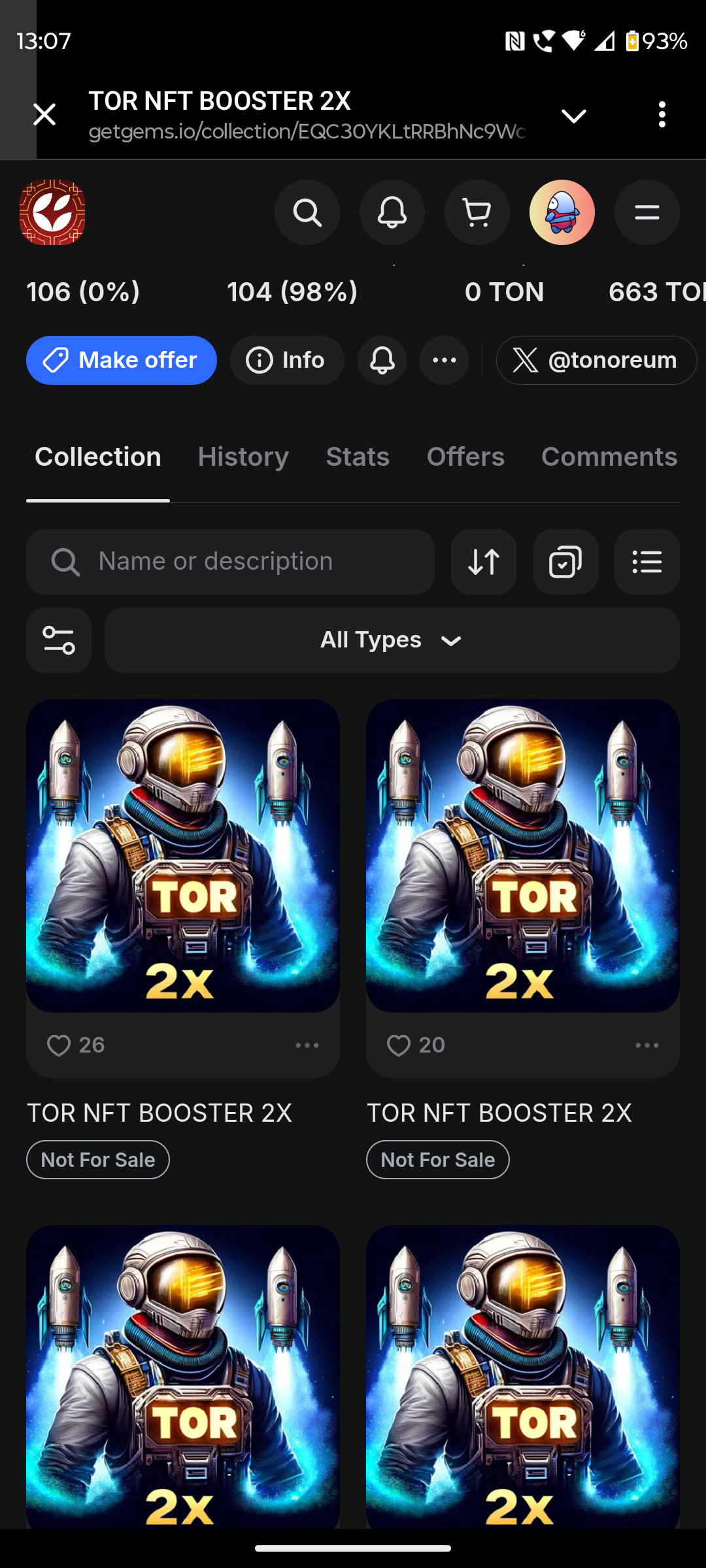This screenshot has width=706, height=1568.
Task: Open the shopping cart
Action: 477,212
